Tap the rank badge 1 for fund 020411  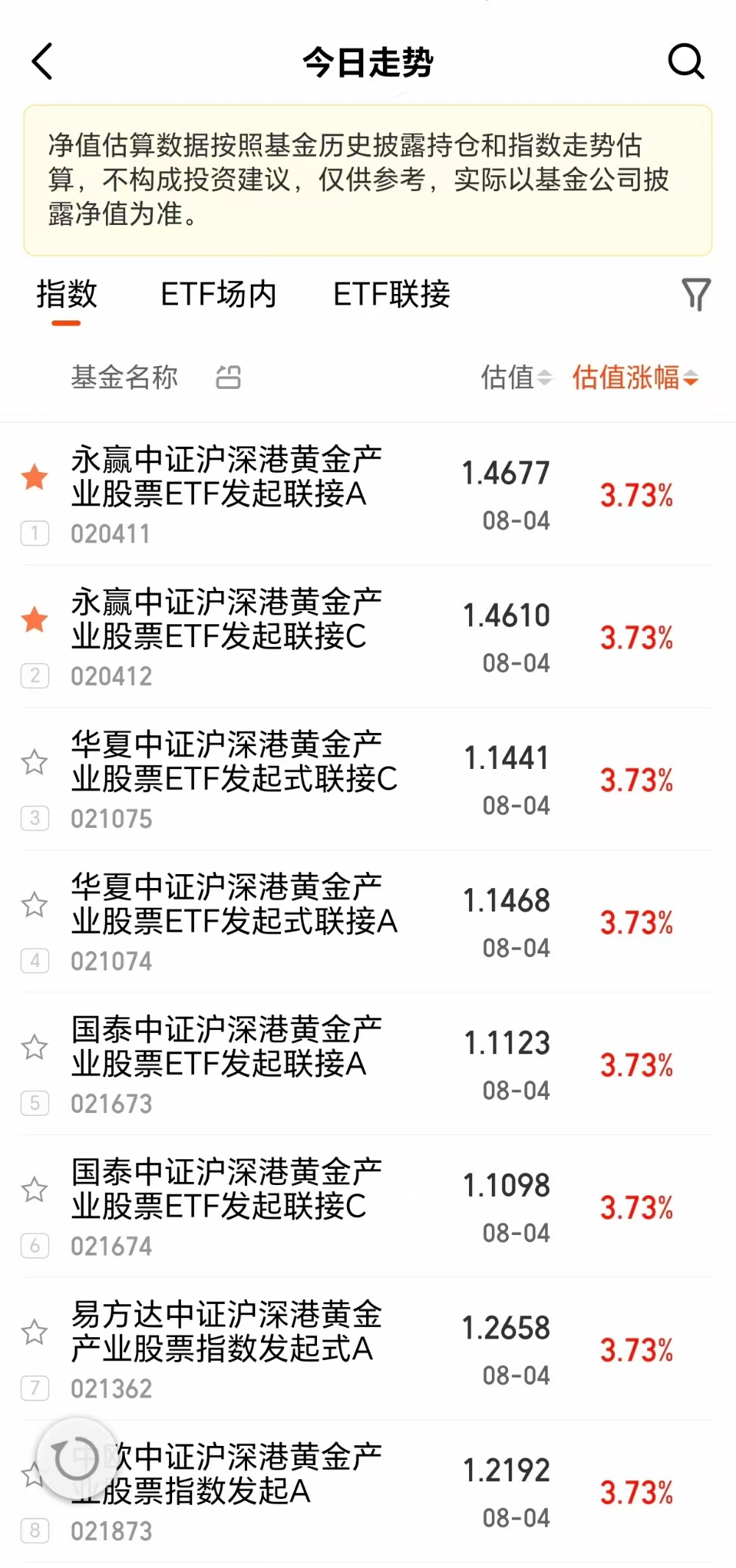click(35, 534)
